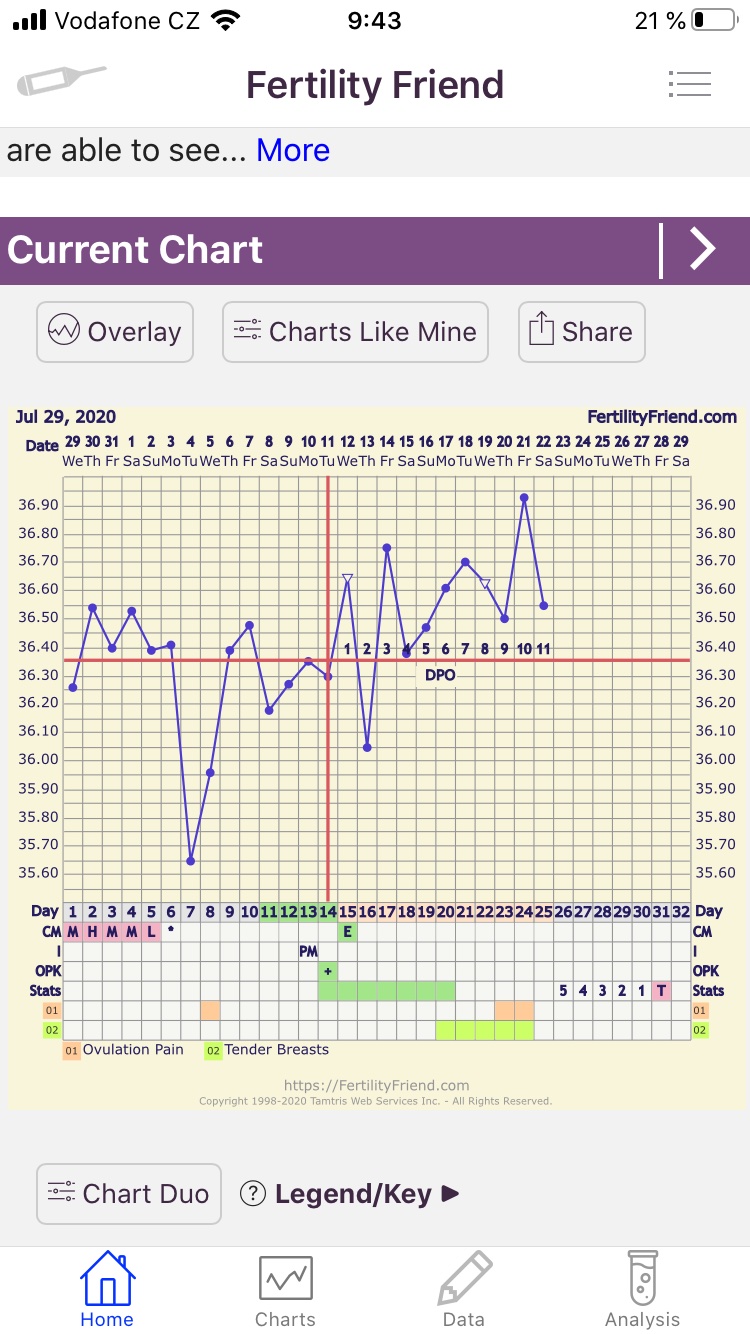Open Chart Duo
This screenshot has width=750, height=1334.
coord(129,1193)
